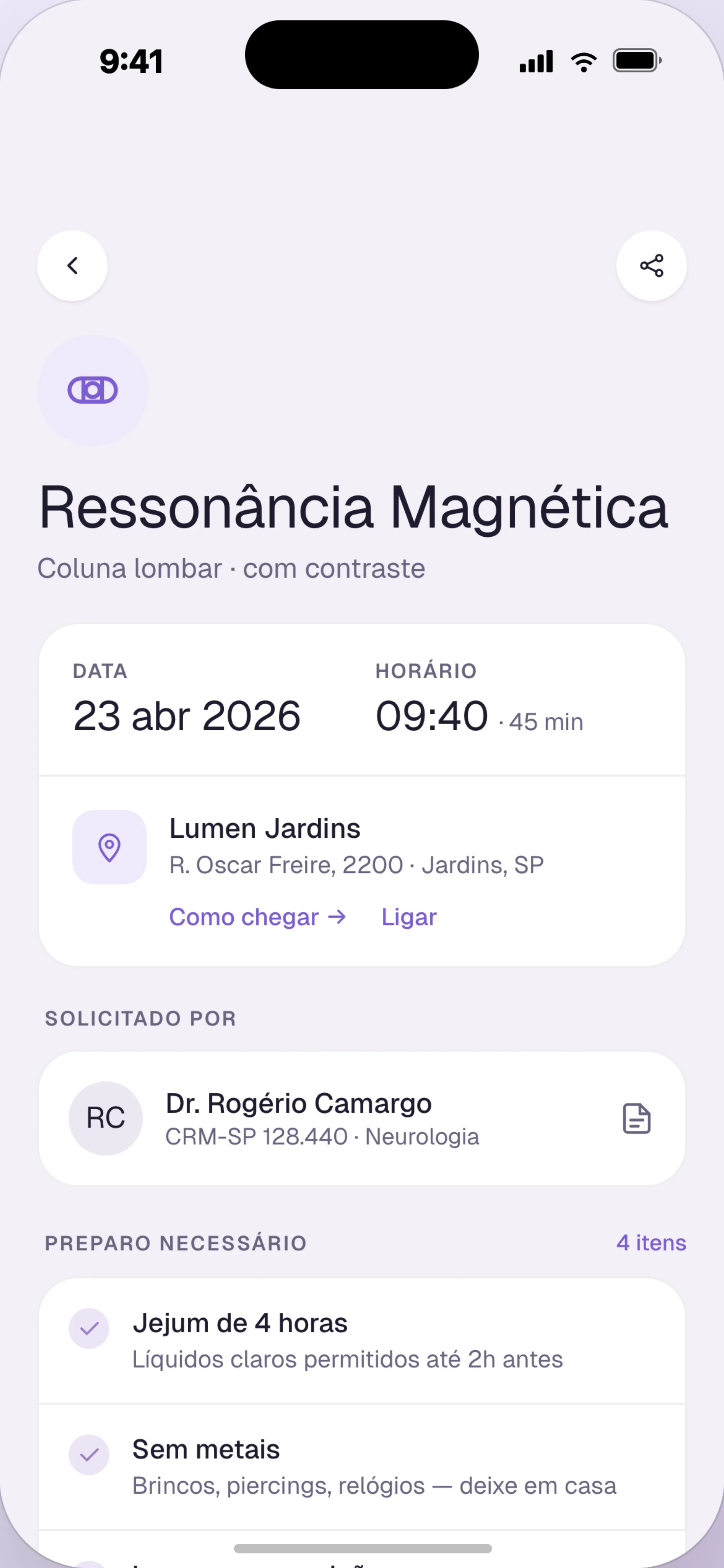
Task: Select the PREPARO NECESSÁRIO section header
Action: click(x=175, y=1243)
